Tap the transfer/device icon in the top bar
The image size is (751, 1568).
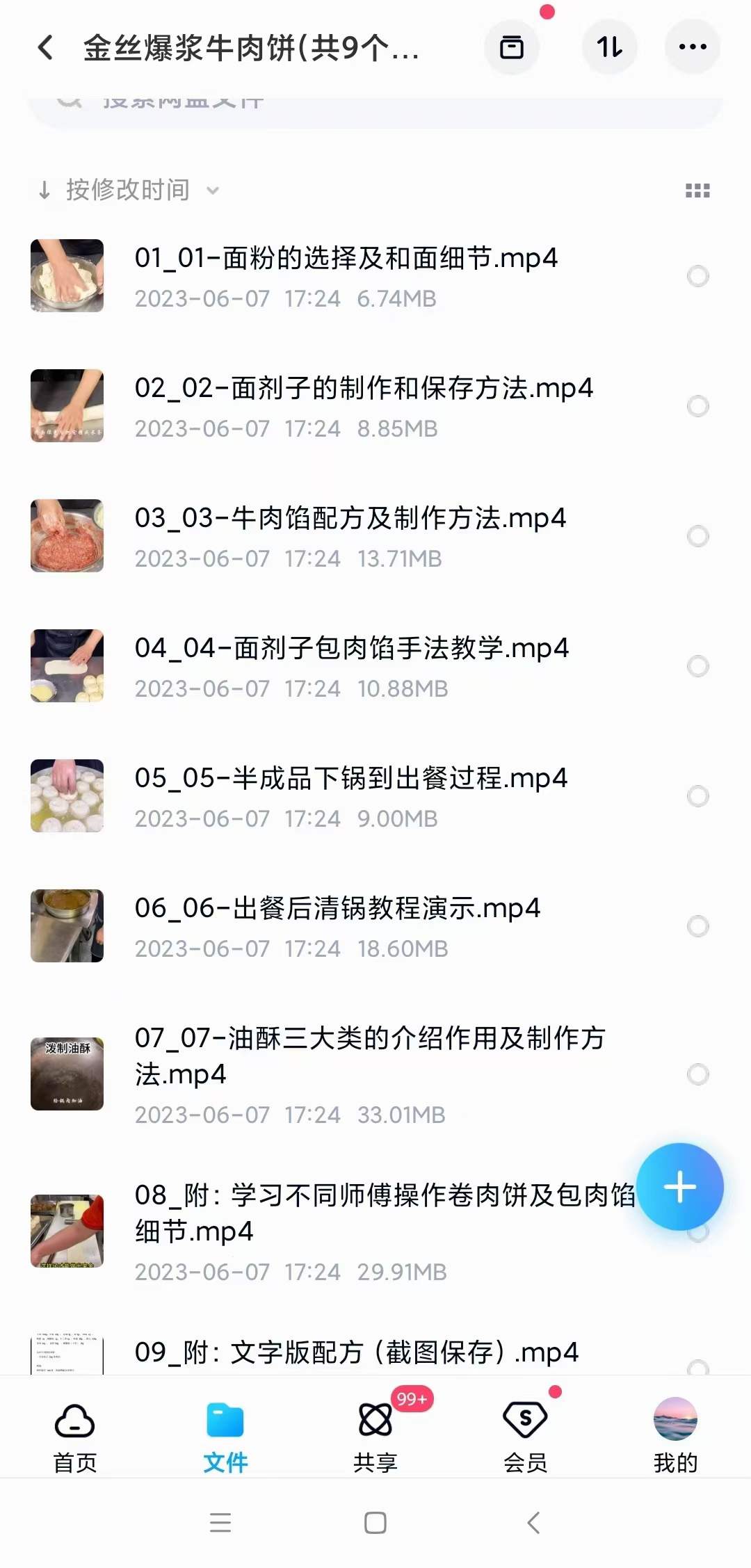pyautogui.click(x=512, y=47)
